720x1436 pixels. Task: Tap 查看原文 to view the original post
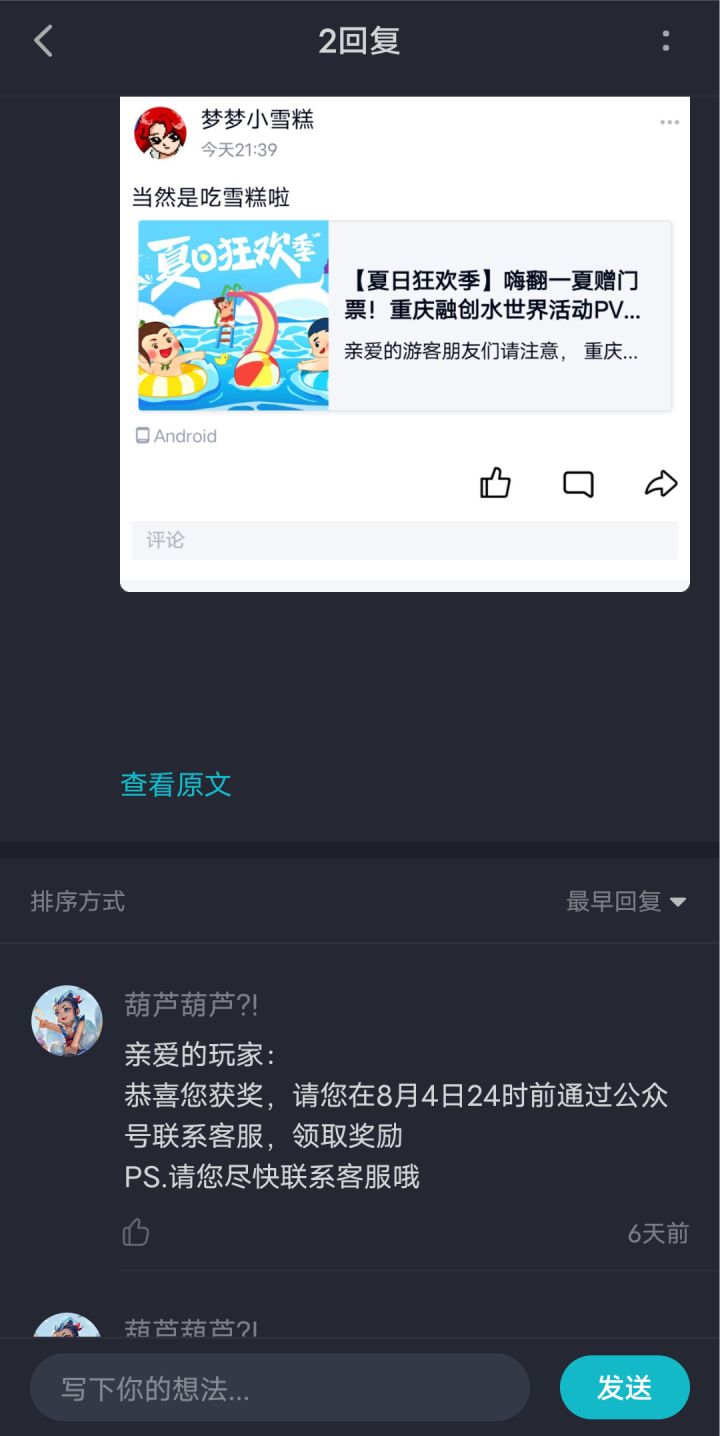tap(176, 785)
